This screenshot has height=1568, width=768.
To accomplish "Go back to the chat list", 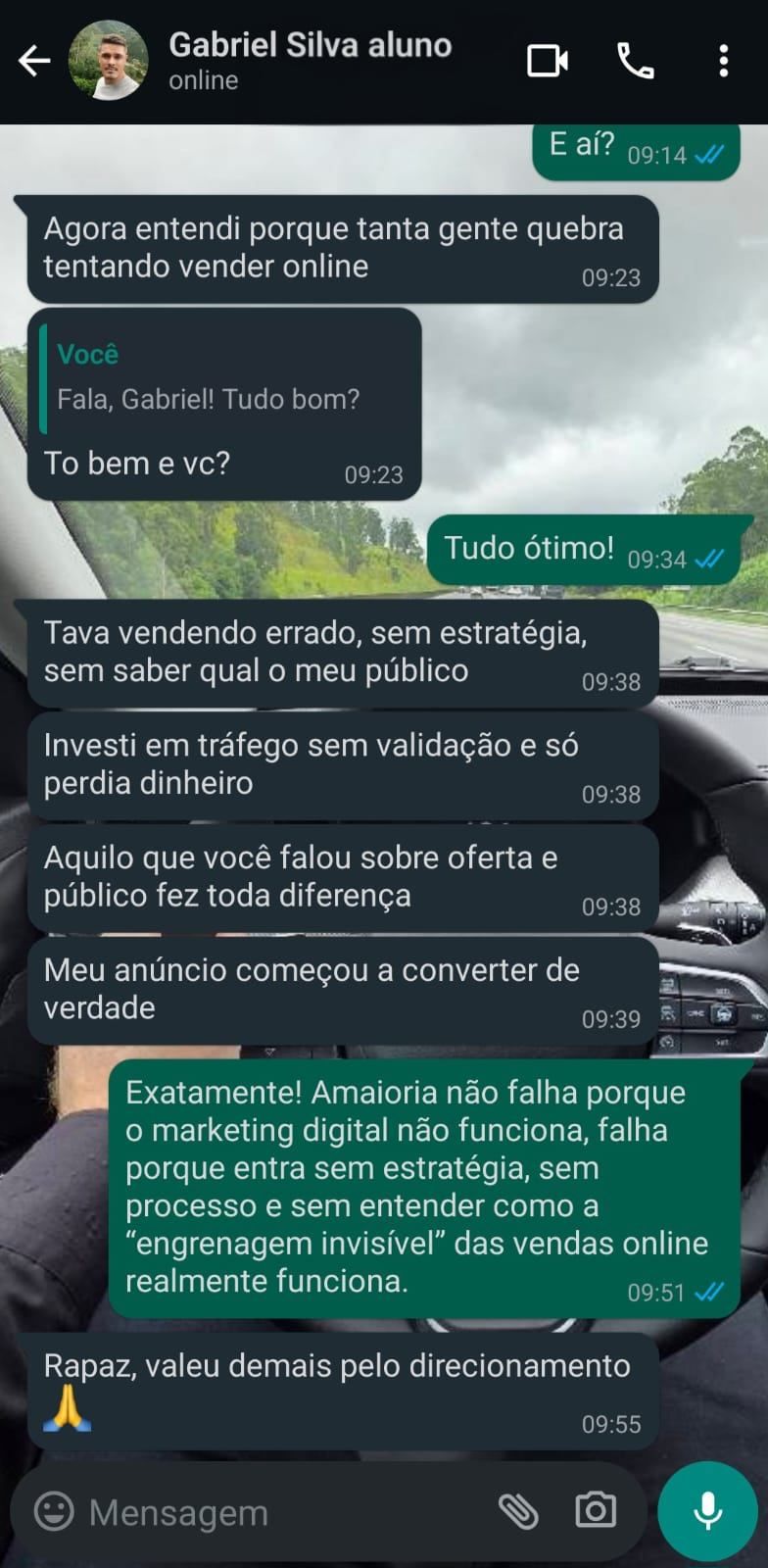I will click(x=34, y=61).
